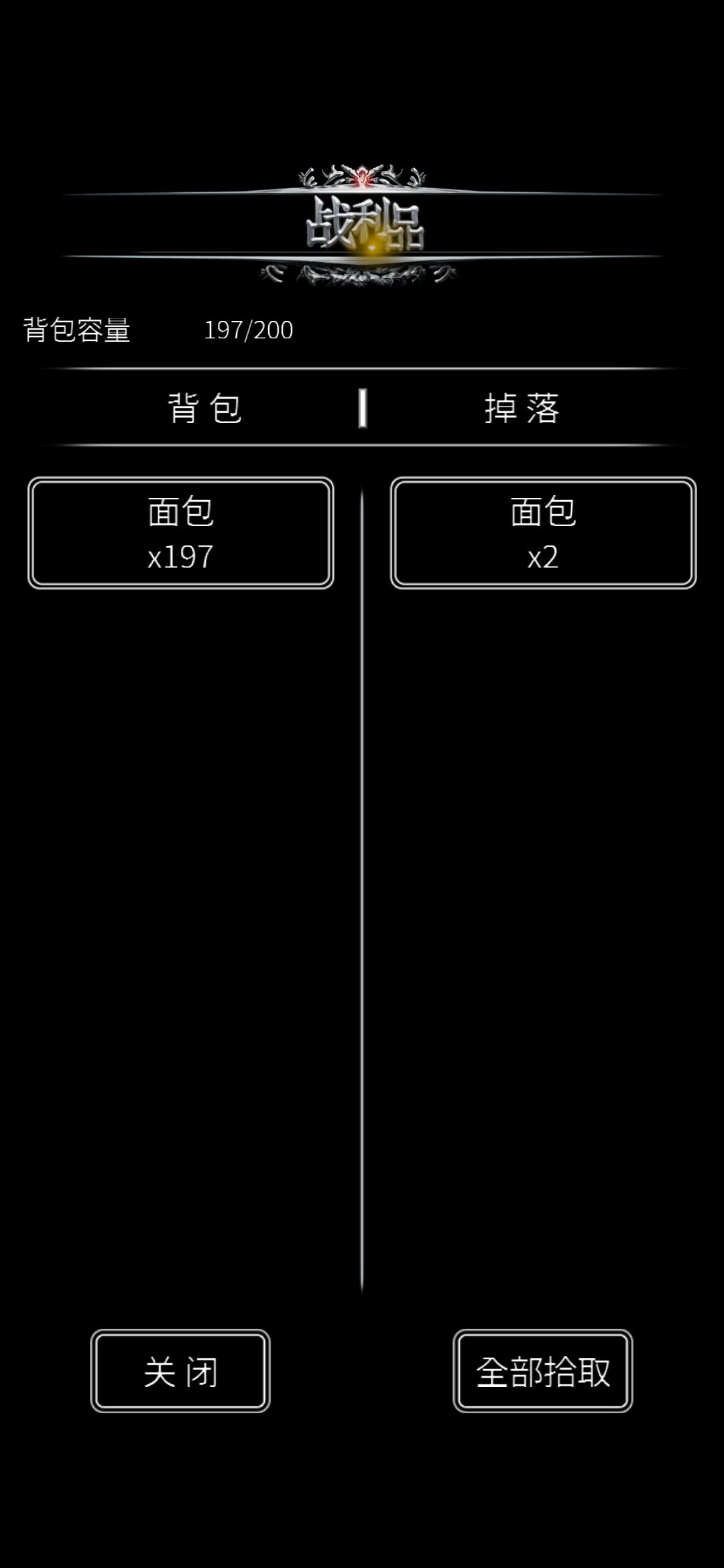Toggle the bread stack in the drop column
The width and height of the screenshot is (724, 1568).
(543, 533)
